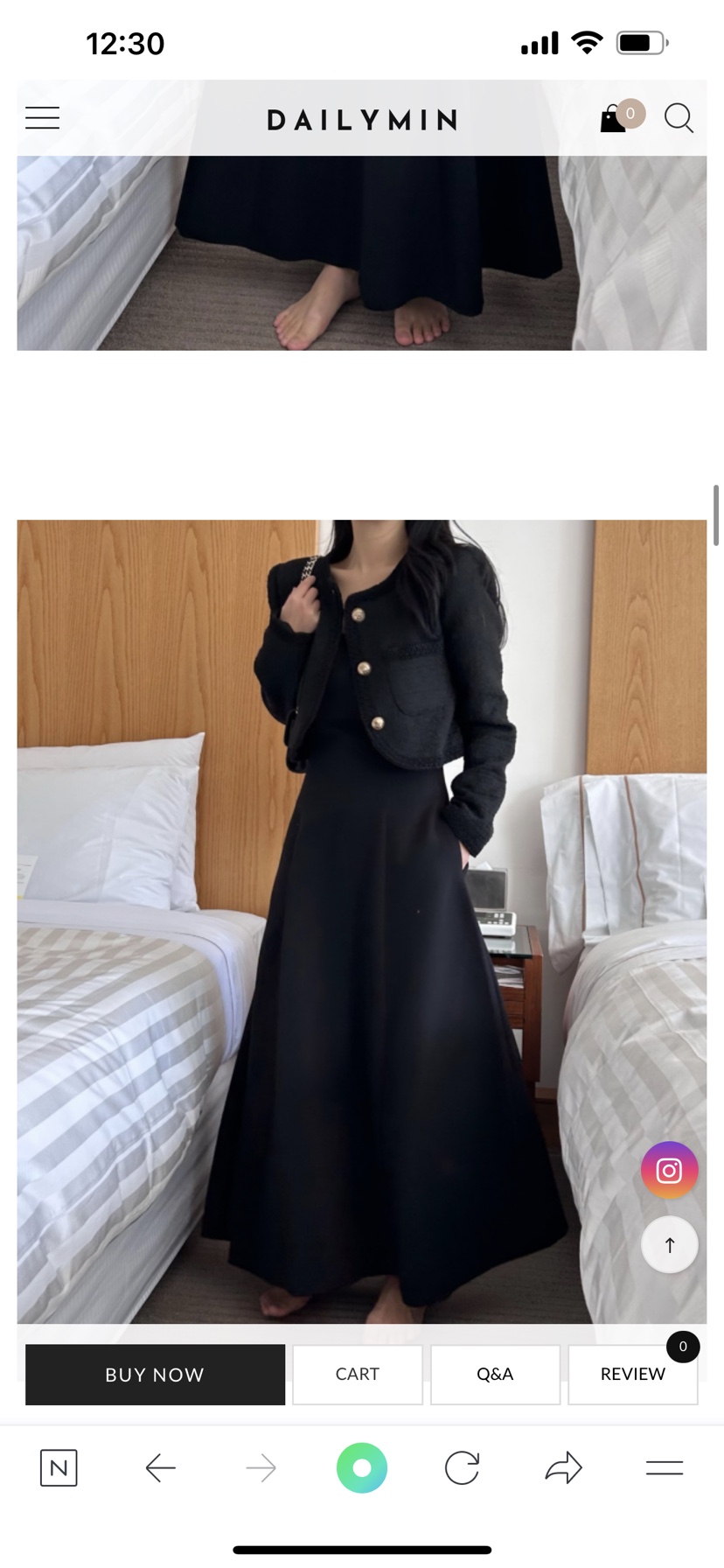Share this page from the toolbar

pos(563,1467)
